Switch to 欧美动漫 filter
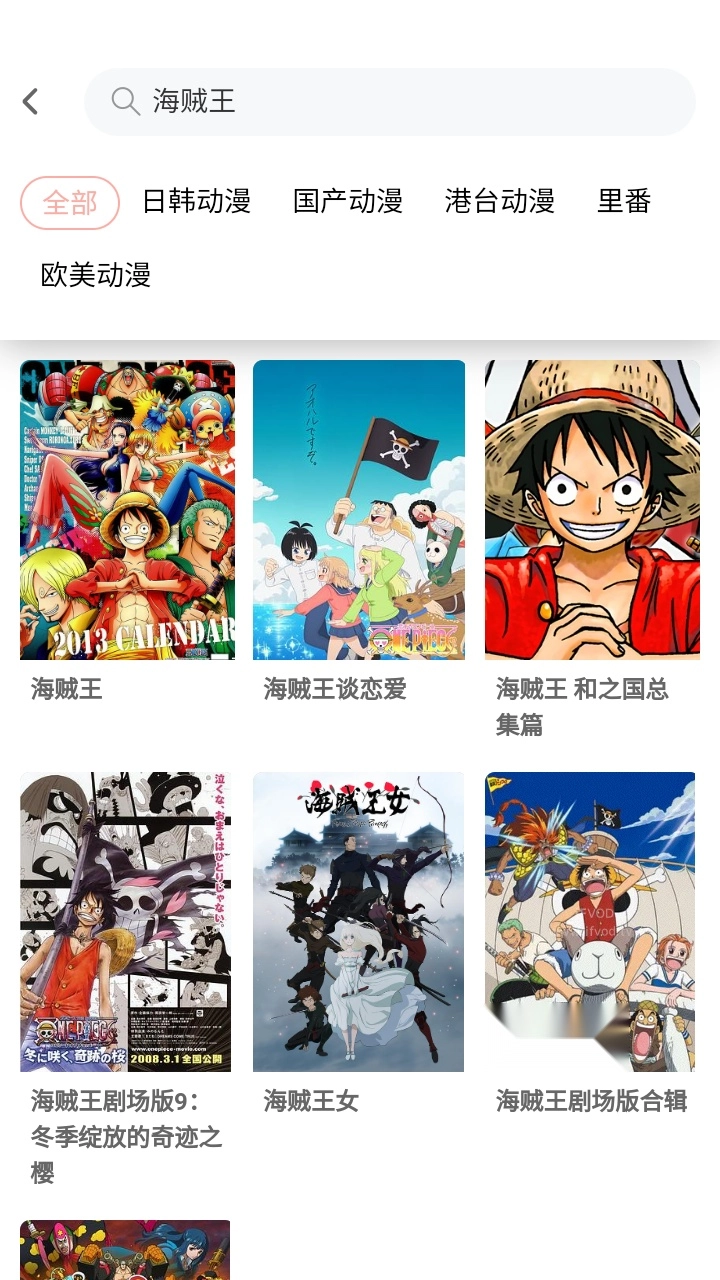Screen dimensions: 720x1280 (96, 275)
